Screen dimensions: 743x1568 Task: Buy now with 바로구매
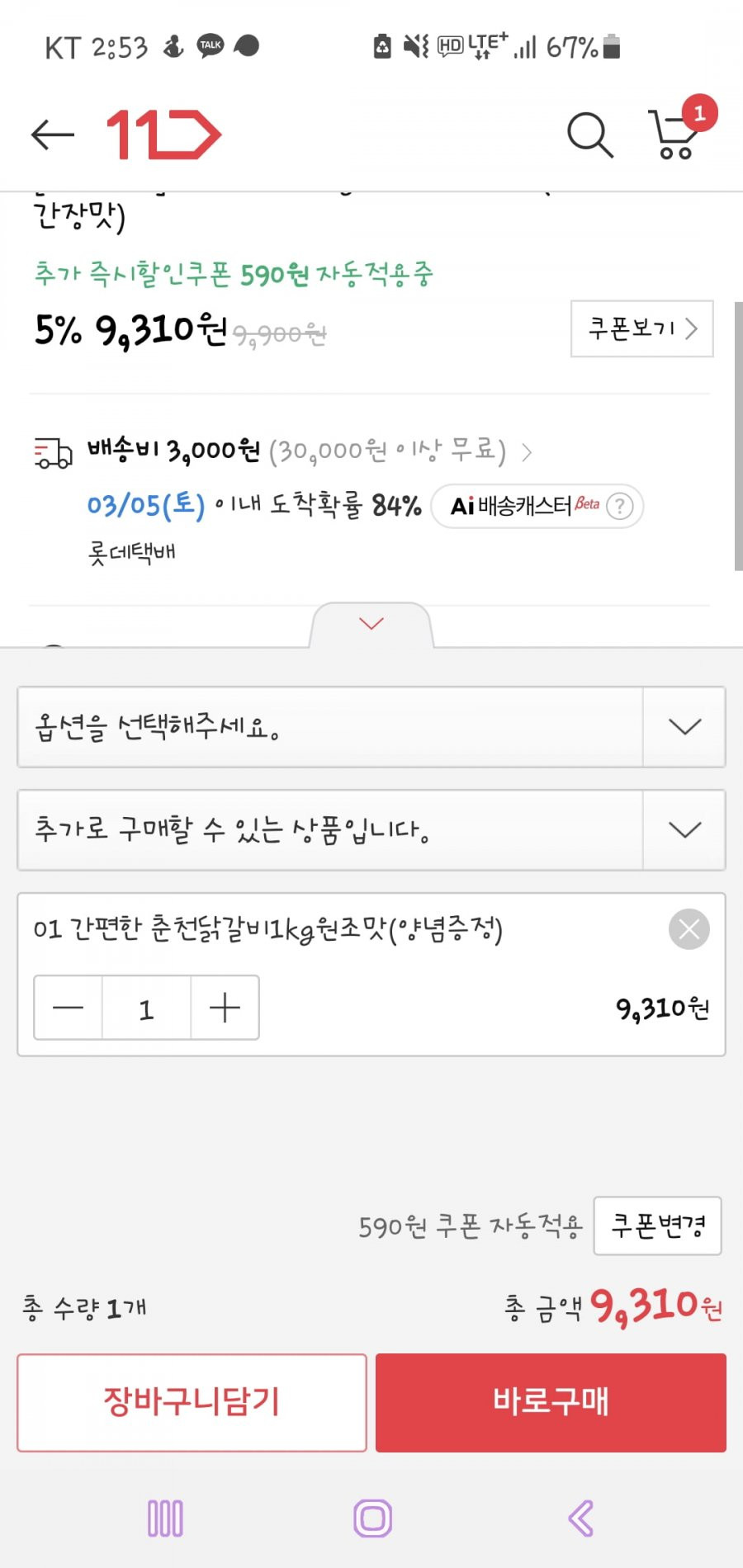pos(551,1402)
